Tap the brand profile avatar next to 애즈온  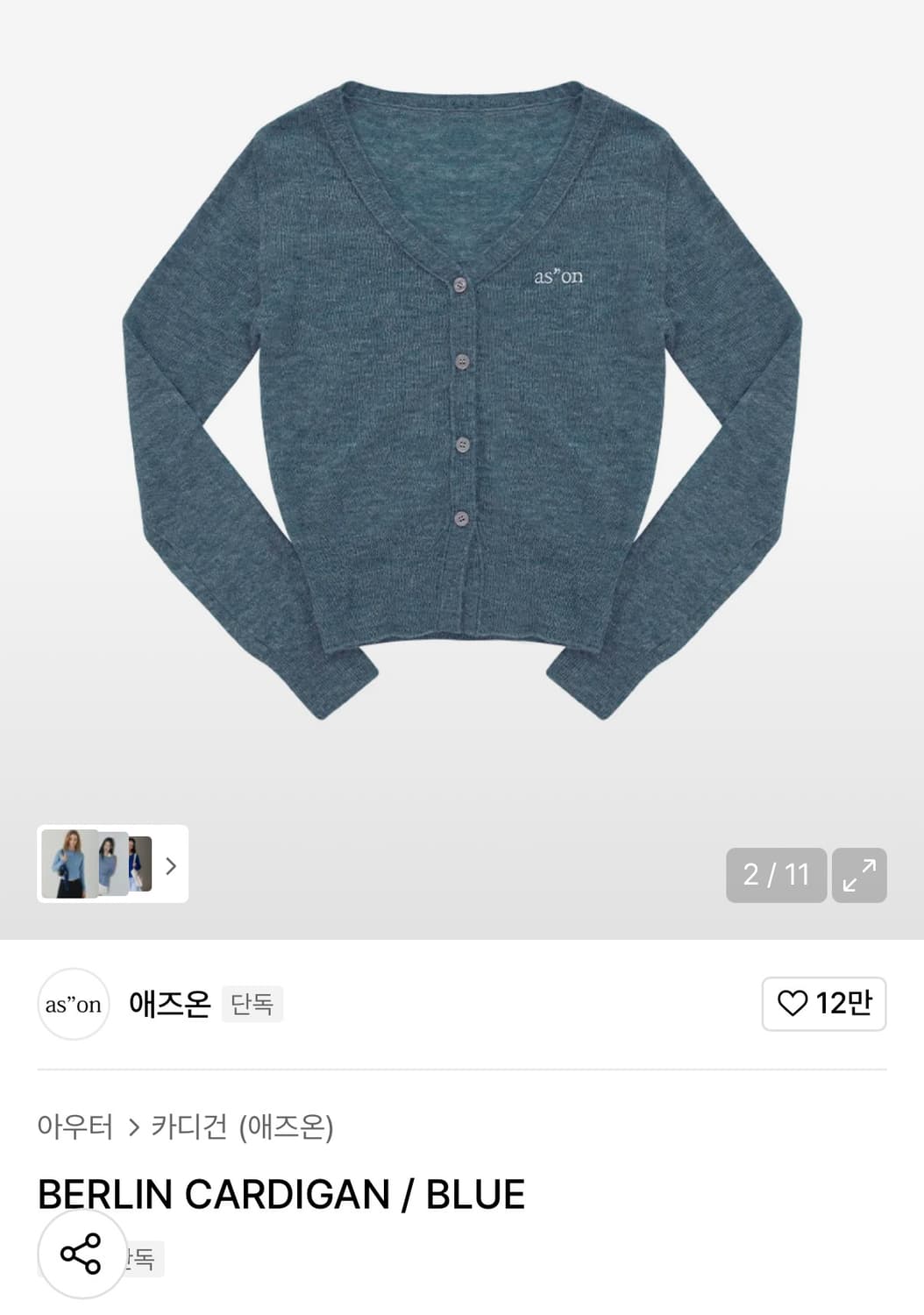pos(74,1005)
